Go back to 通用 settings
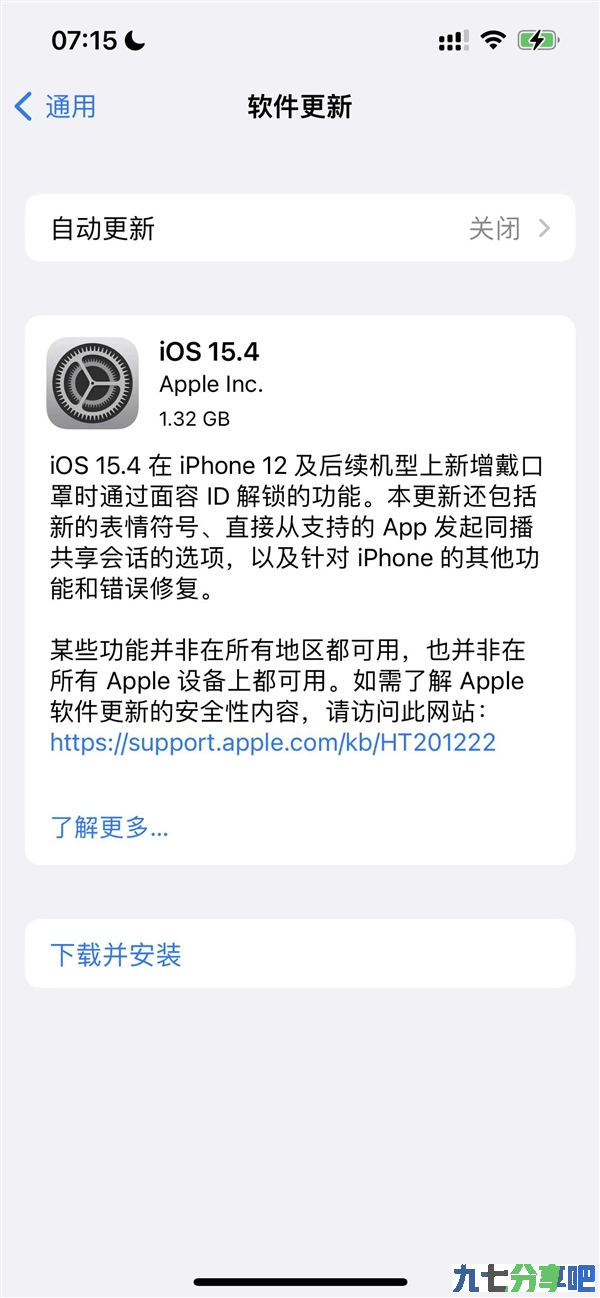Viewport: 600px width, 1298px height. point(57,106)
